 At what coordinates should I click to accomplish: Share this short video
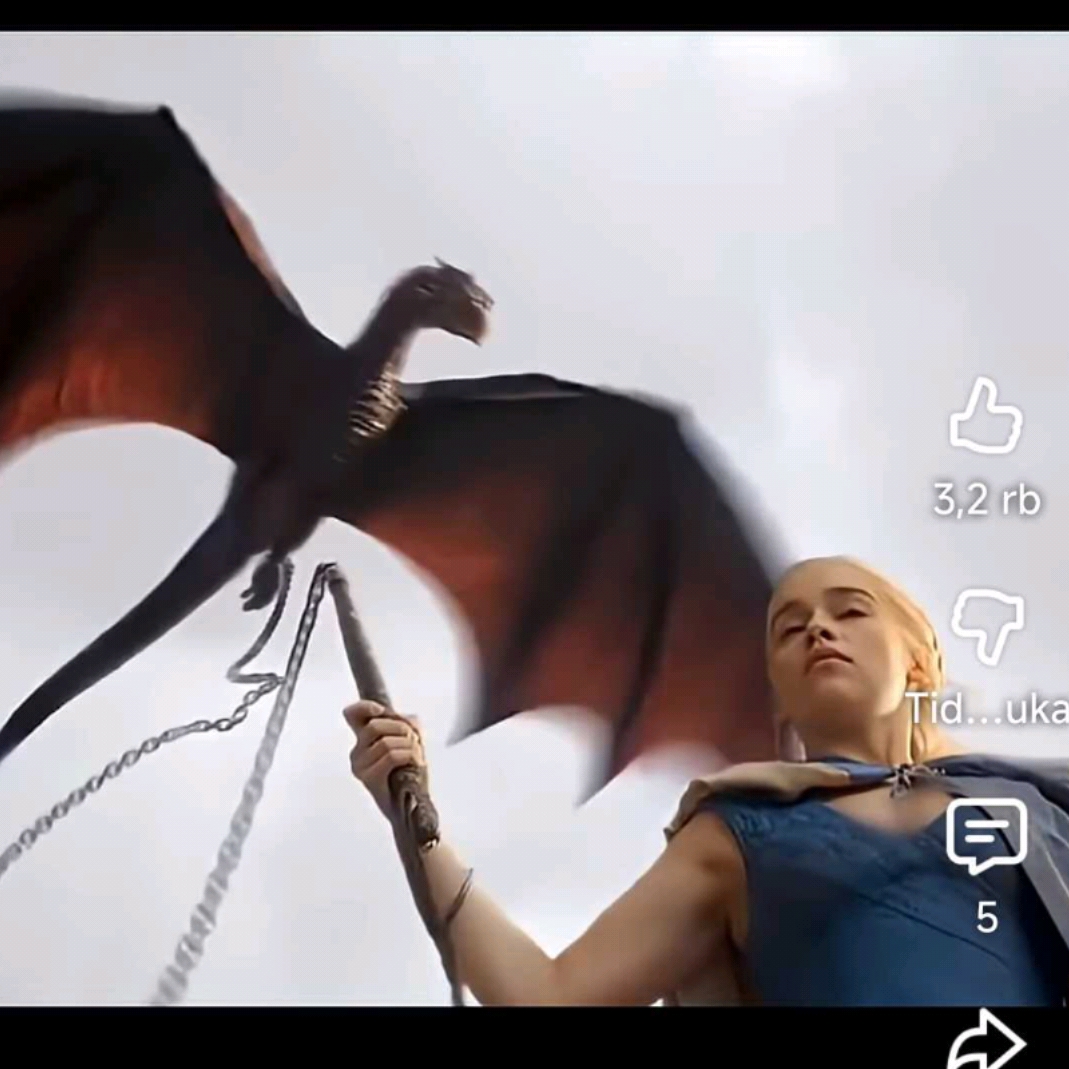(985, 1042)
